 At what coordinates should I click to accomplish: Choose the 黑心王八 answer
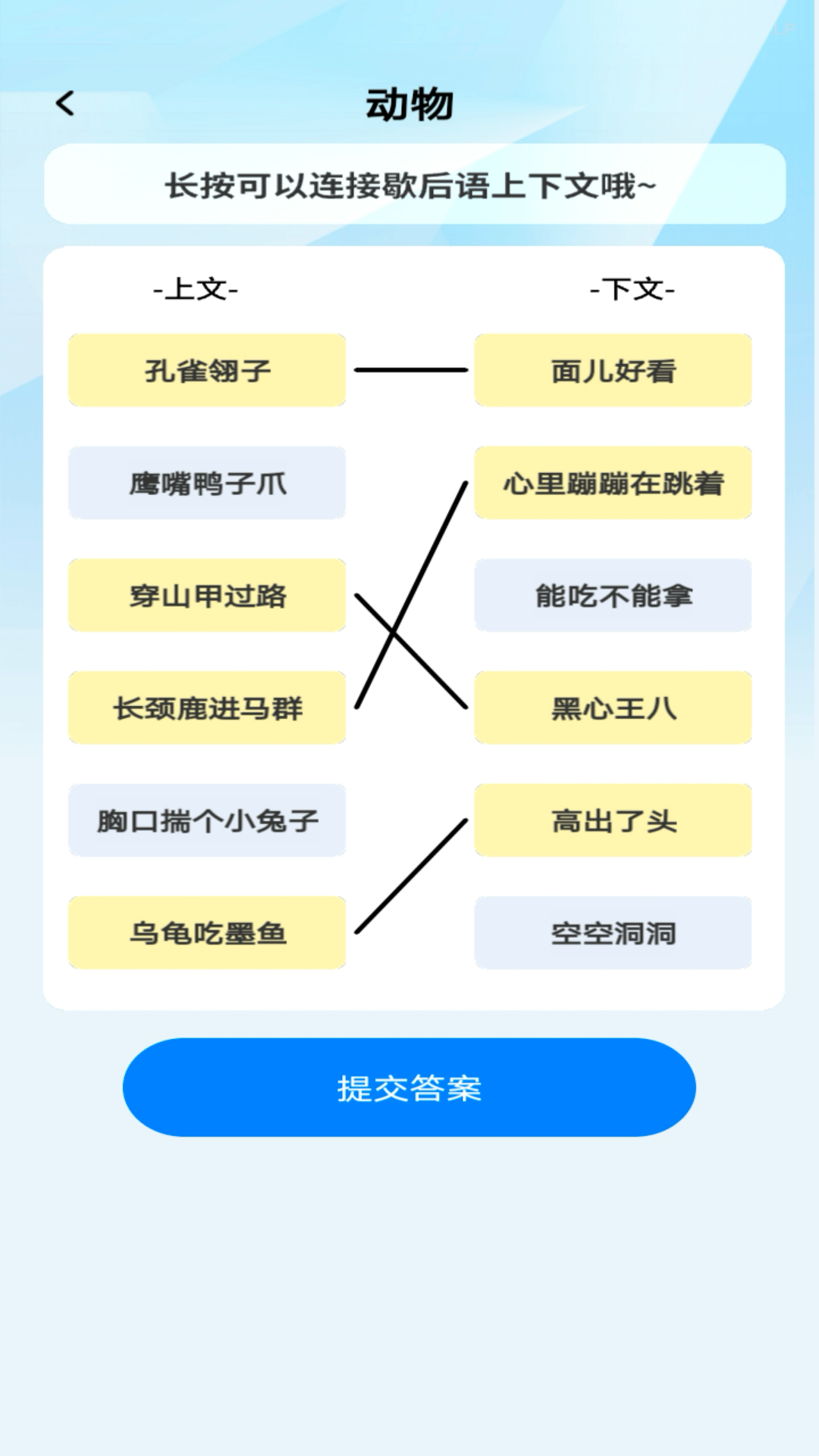[x=611, y=708]
